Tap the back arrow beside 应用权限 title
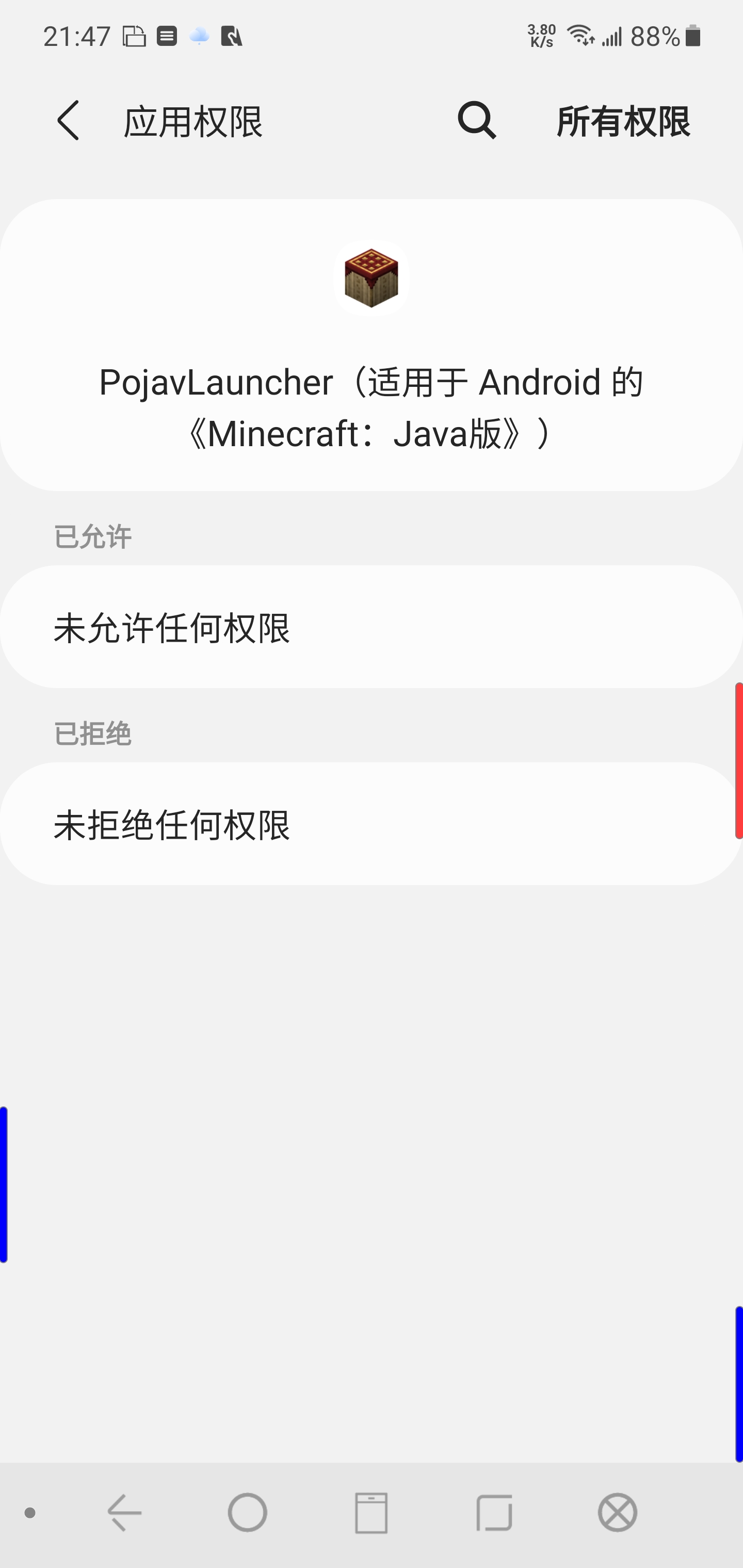Image resolution: width=743 pixels, height=1568 pixels. (67, 121)
